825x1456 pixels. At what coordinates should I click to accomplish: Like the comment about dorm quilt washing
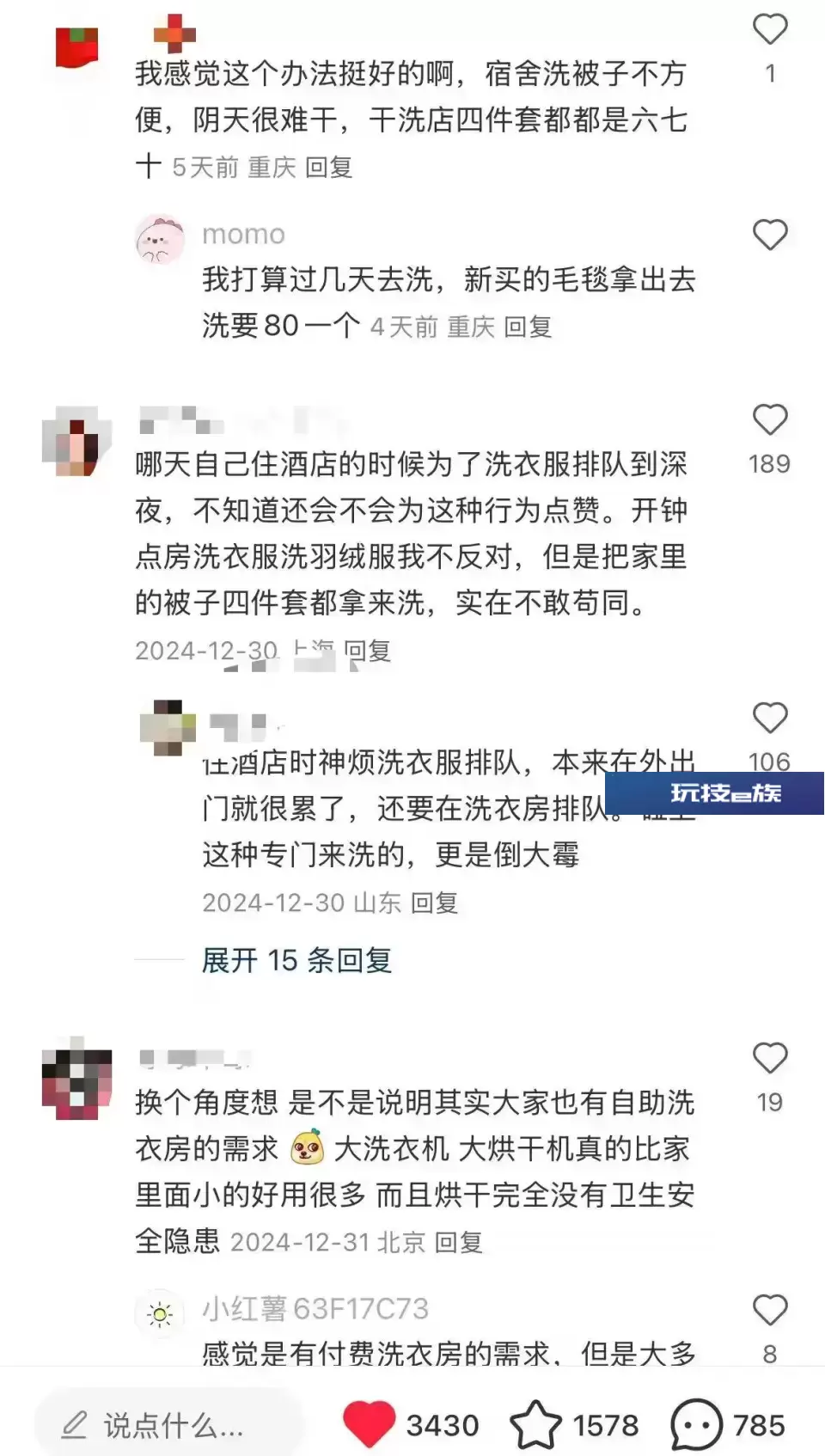coord(770,29)
